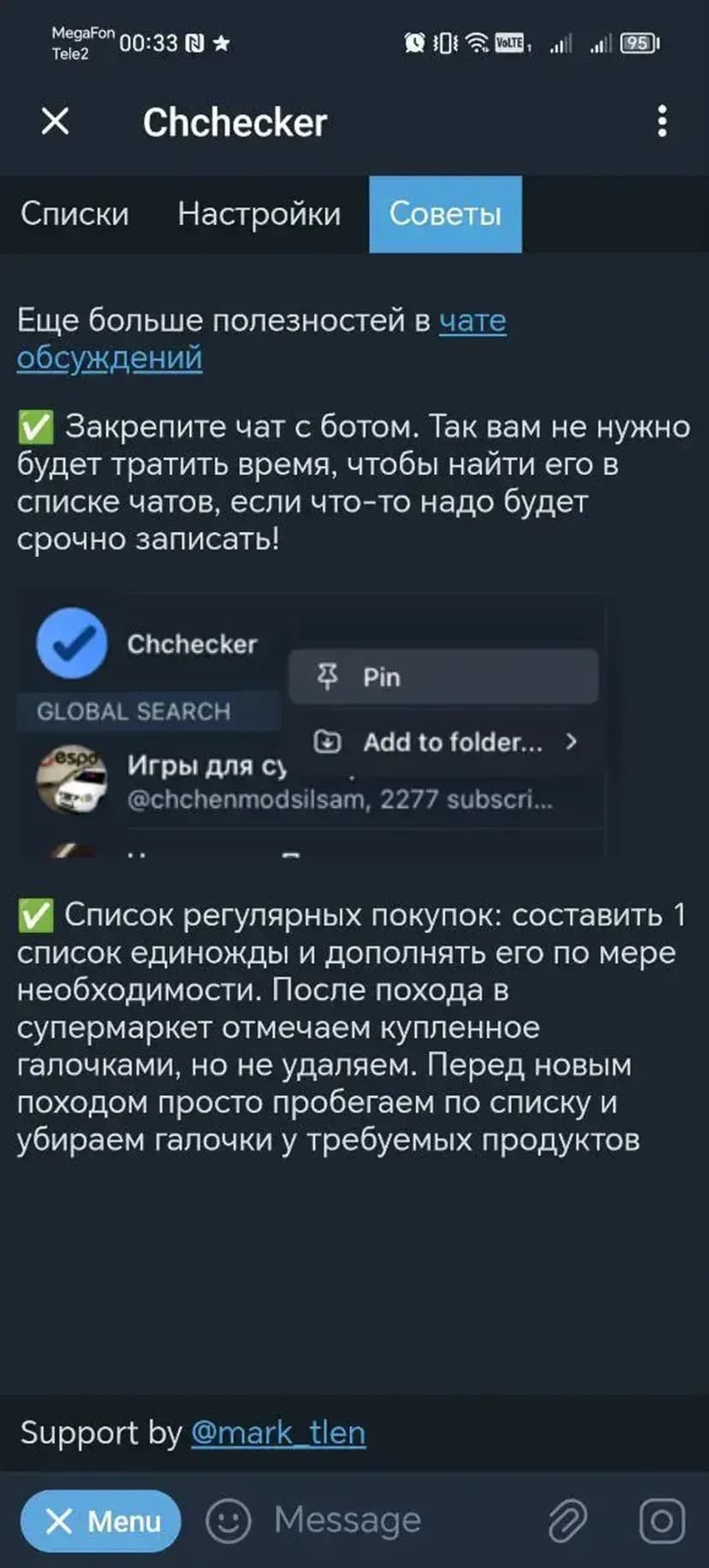709x1568 pixels.
Task: Switch to the Настройки tab
Action: coord(259,214)
